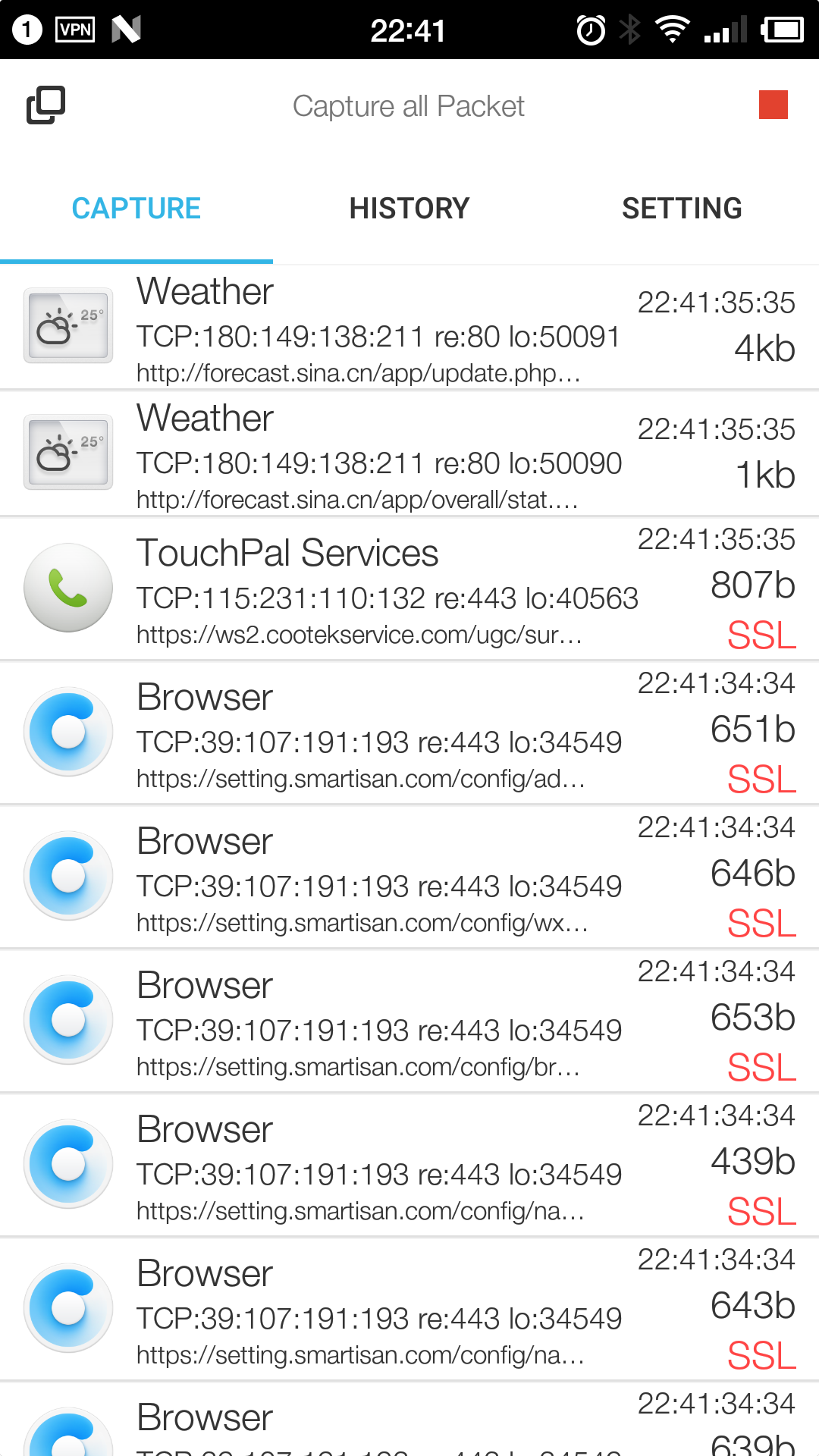The width and height of the screenshot is (819, 1456).
Task: Tap the VPN indicator in the status bar
Action: coord(75,30)
